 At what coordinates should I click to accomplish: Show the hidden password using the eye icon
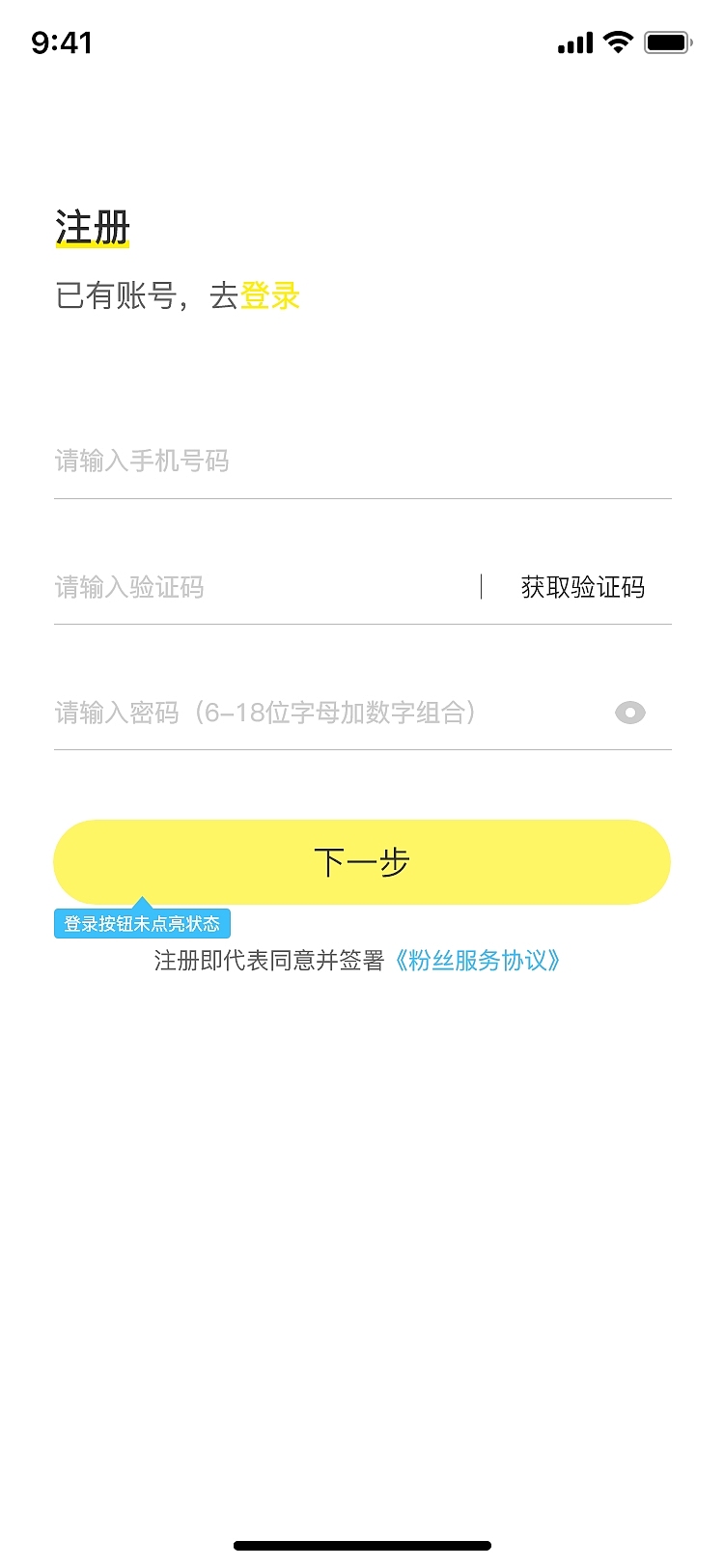coord(629,713)
